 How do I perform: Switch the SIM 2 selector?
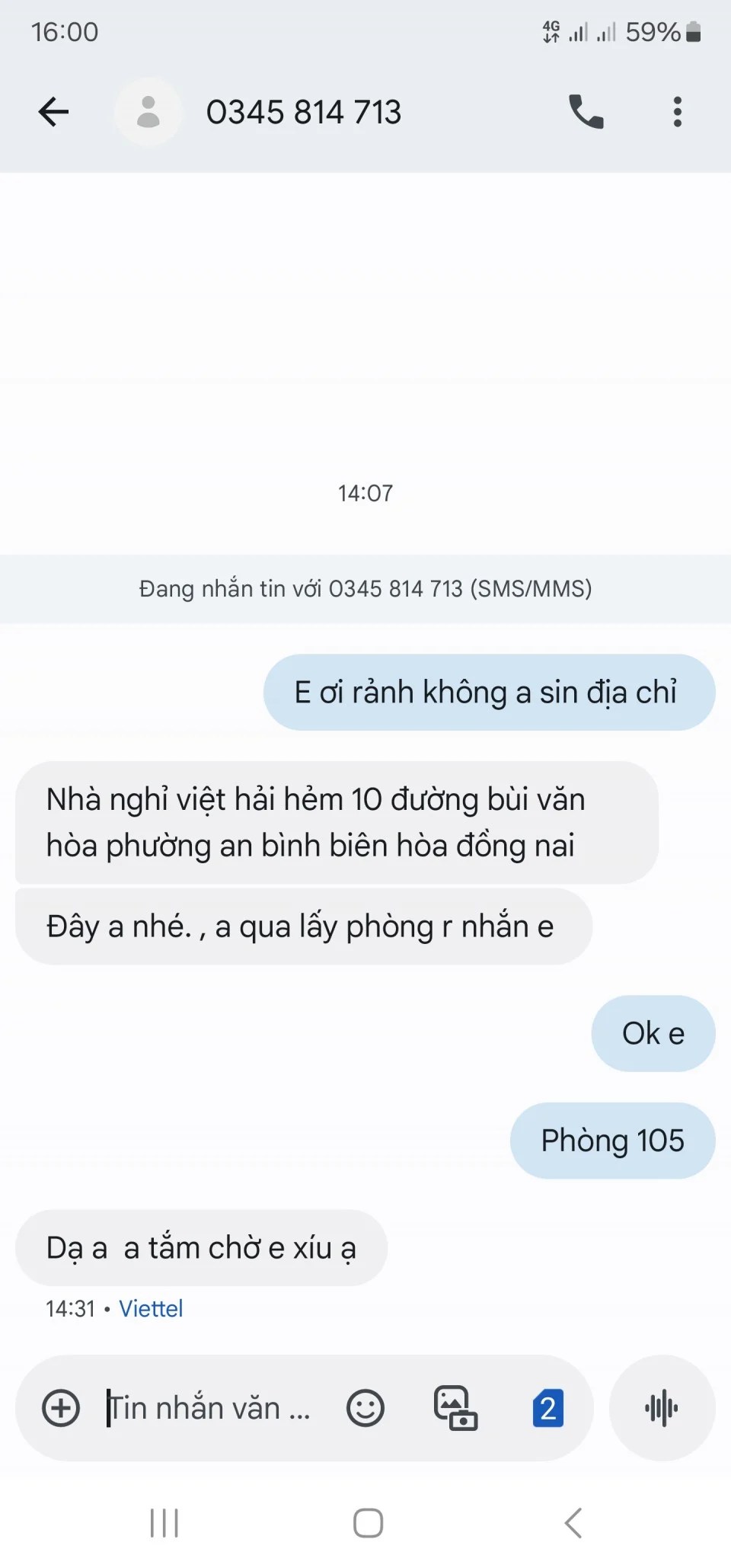pyautogui.click(x=547, y=1407)
